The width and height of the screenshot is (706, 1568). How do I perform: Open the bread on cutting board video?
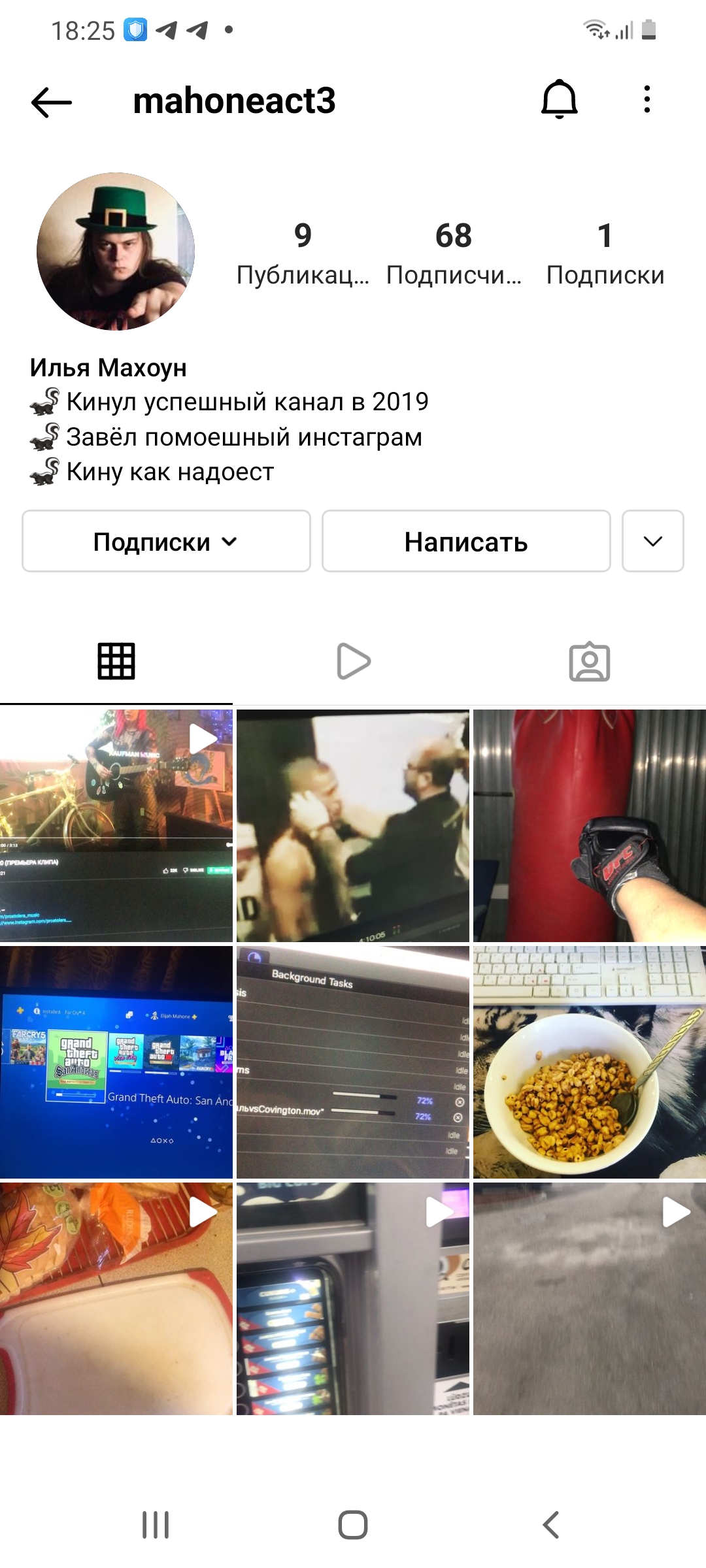116,1299
